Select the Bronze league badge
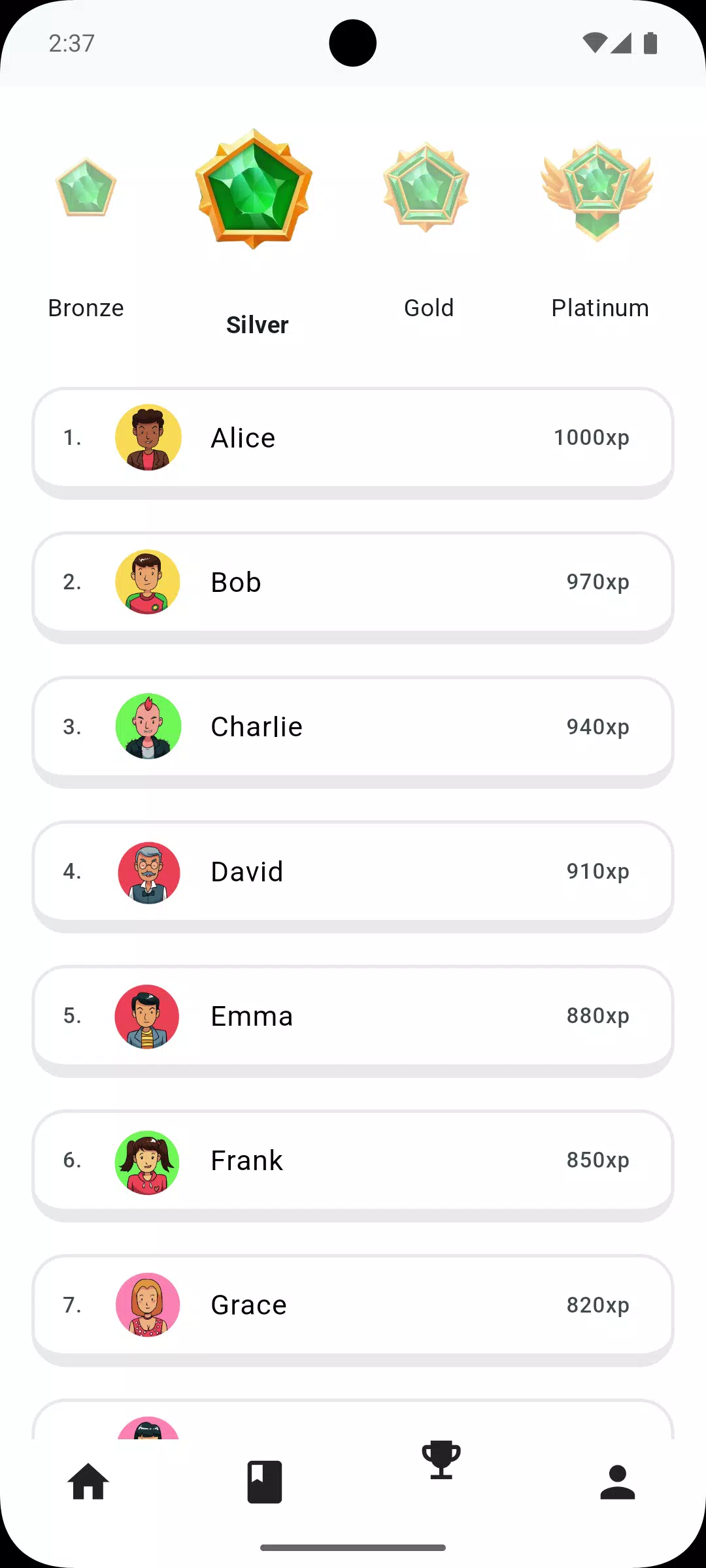 [x=86, y=188]
